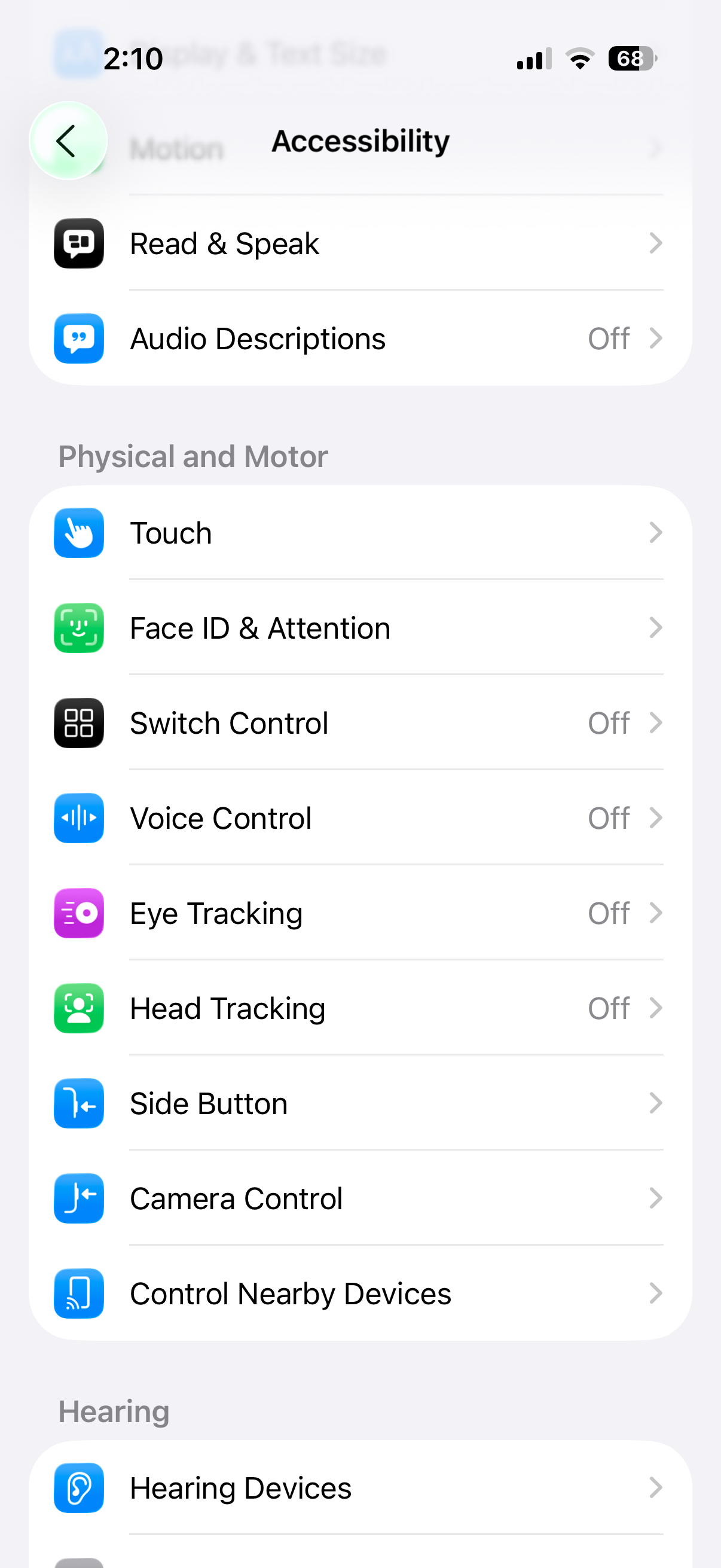Open Head Tracking settings
721x1568 pixels.
[359, 1008]
